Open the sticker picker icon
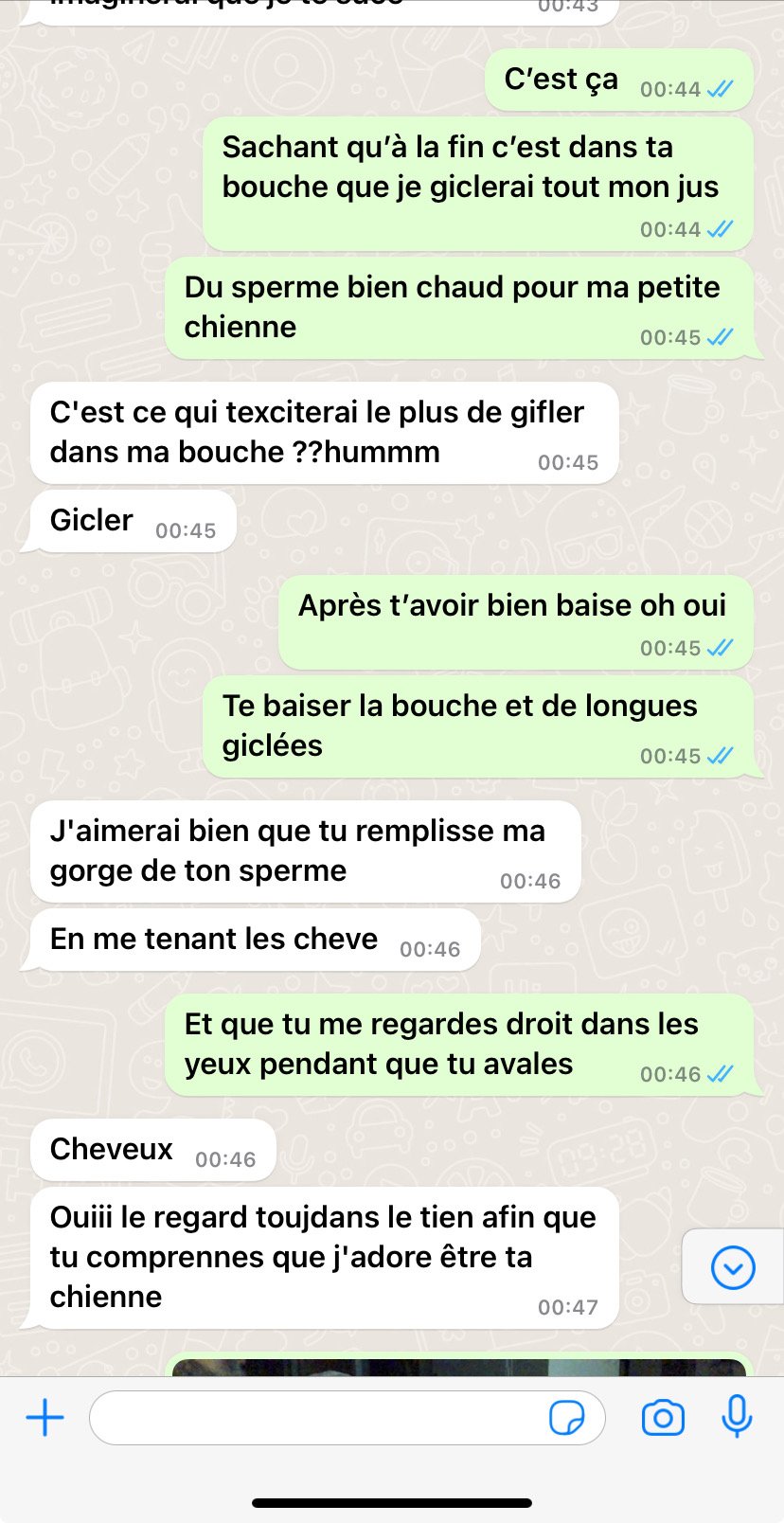784x1523 pixels. click(x=566, y=1418)
